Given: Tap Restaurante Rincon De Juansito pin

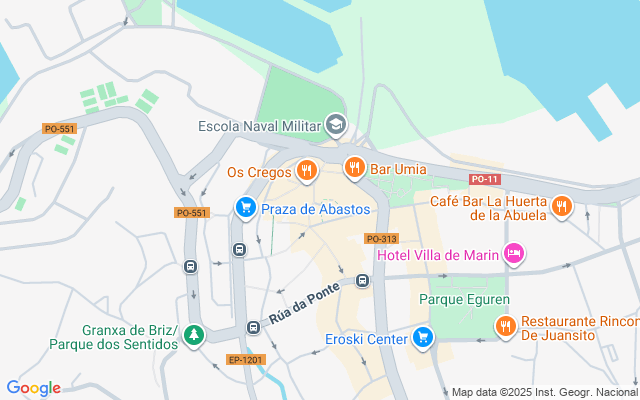Looking at the screenshot, I should click(505, 326).
